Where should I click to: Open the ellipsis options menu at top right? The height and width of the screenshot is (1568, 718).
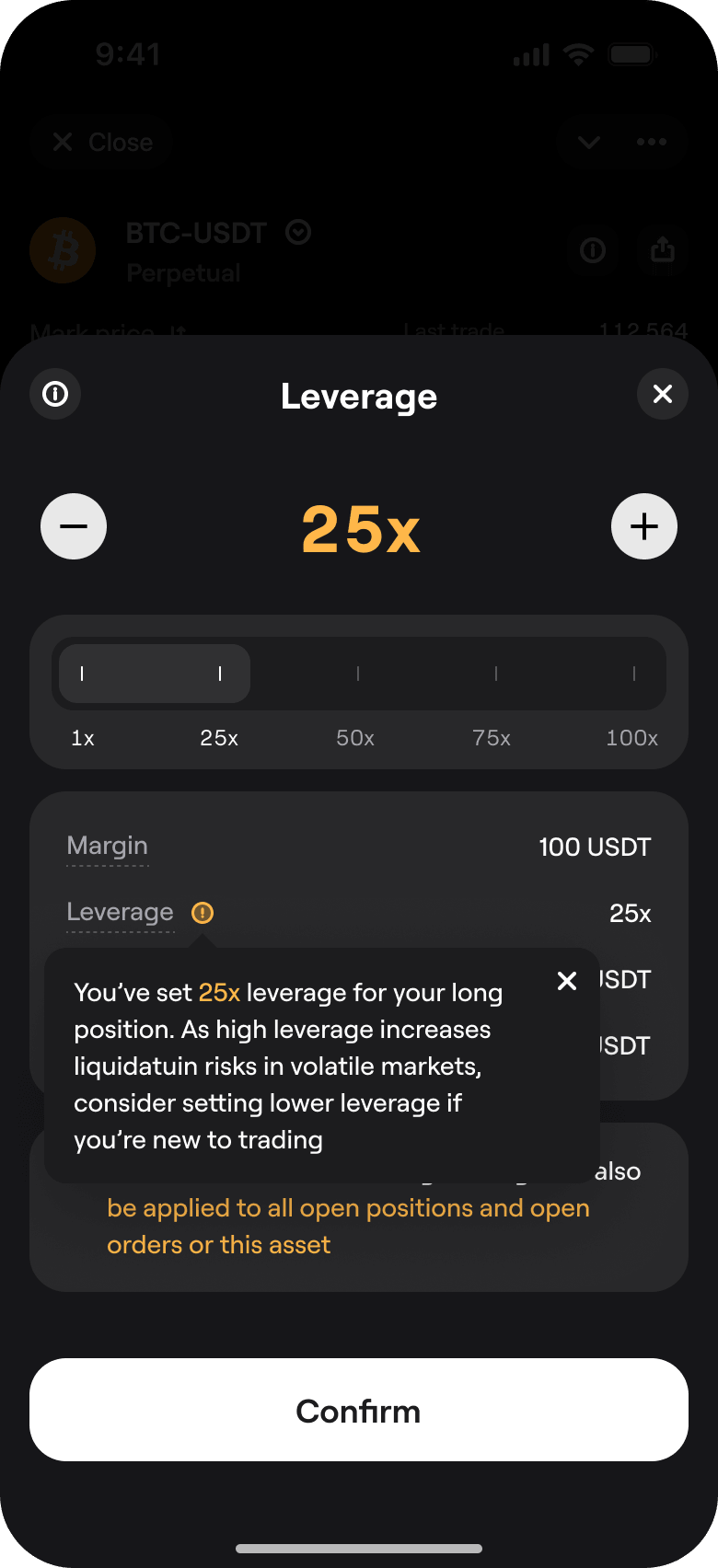point(652,142)
